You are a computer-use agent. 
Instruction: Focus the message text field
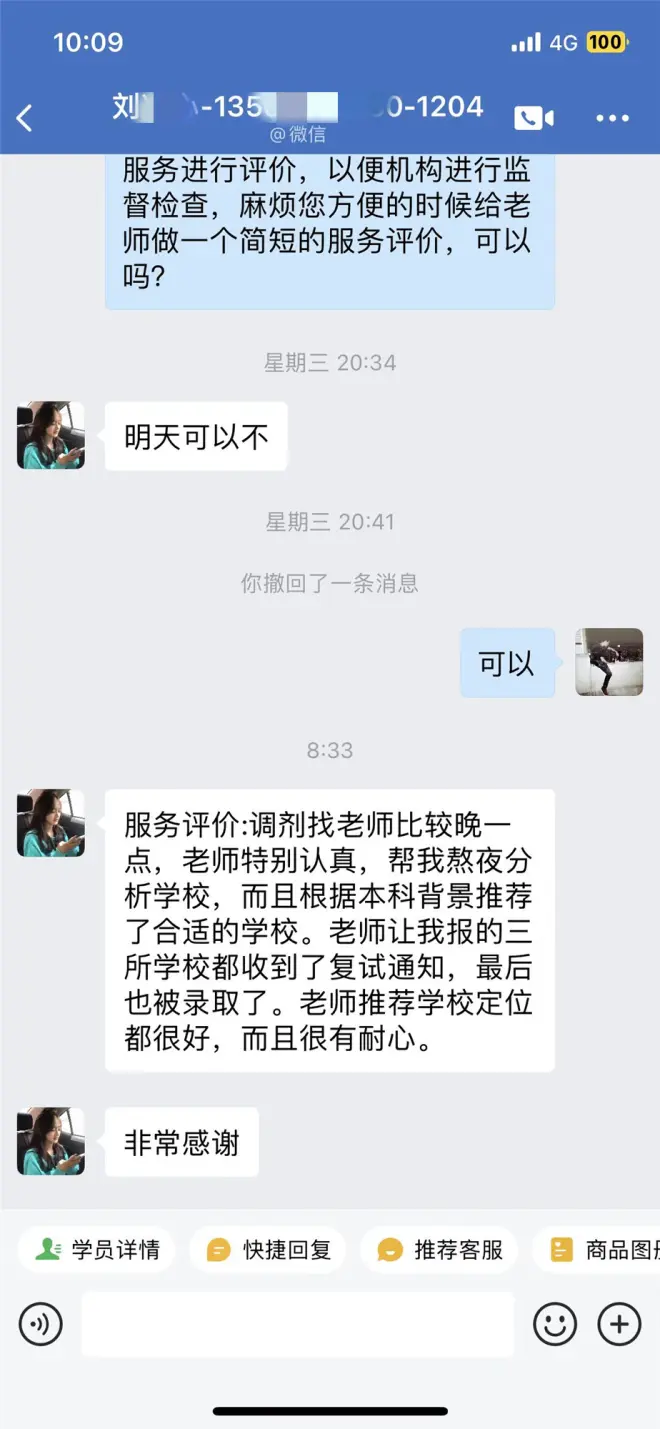point(297,1325)
